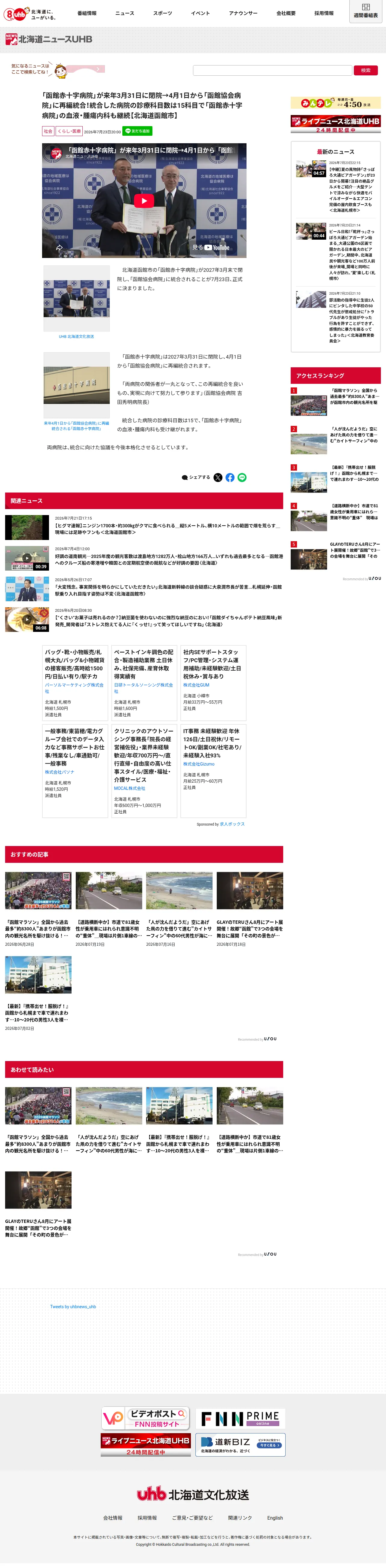The height and width of the screenshot is (1568, 386).
Task: Tap the green LINE 友だち追加 button
Action: (137, 131)
